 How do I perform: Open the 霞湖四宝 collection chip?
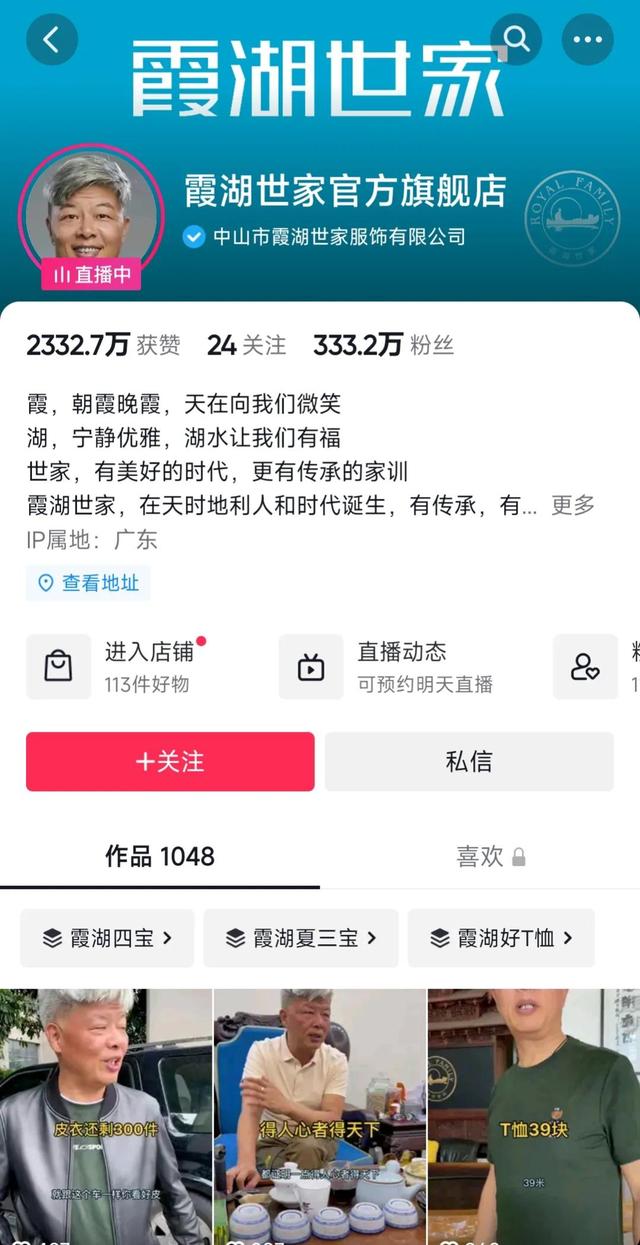coord(107,938)
